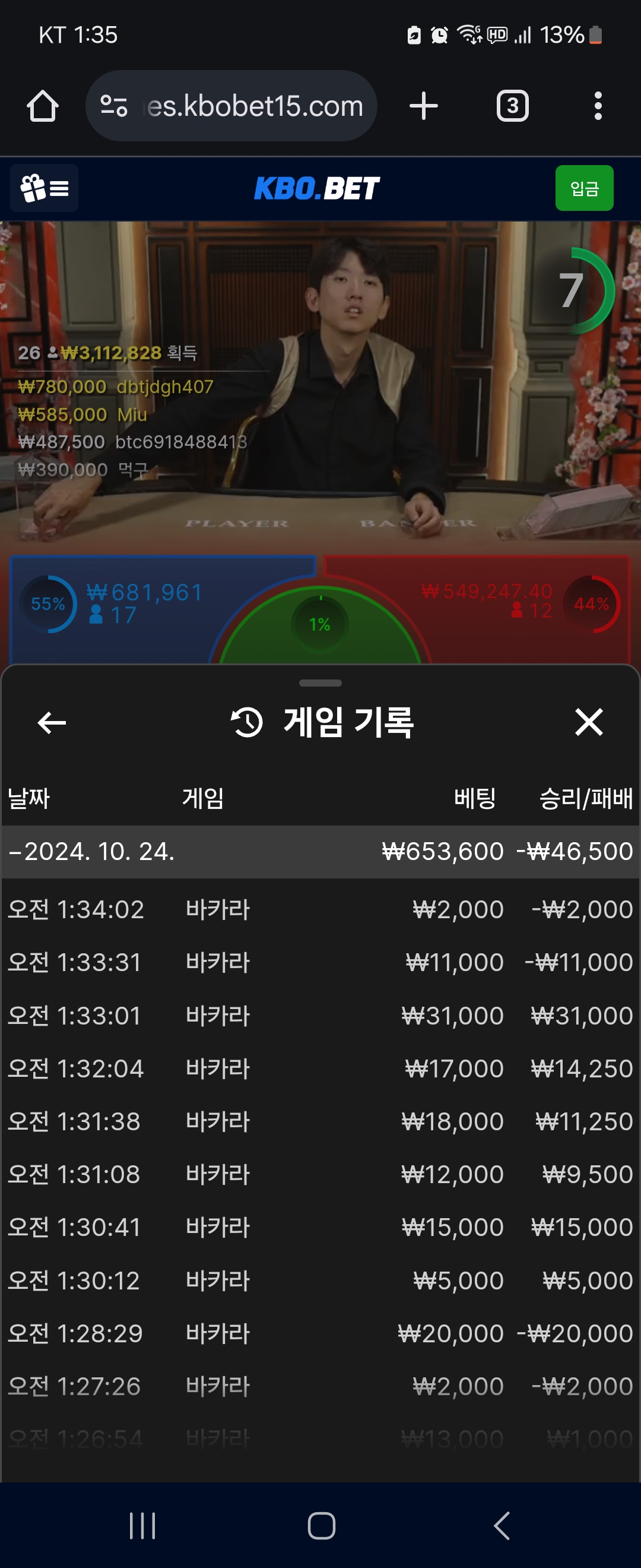
Task: Open the system recent apps view
Action: [x=142, y=1525]
